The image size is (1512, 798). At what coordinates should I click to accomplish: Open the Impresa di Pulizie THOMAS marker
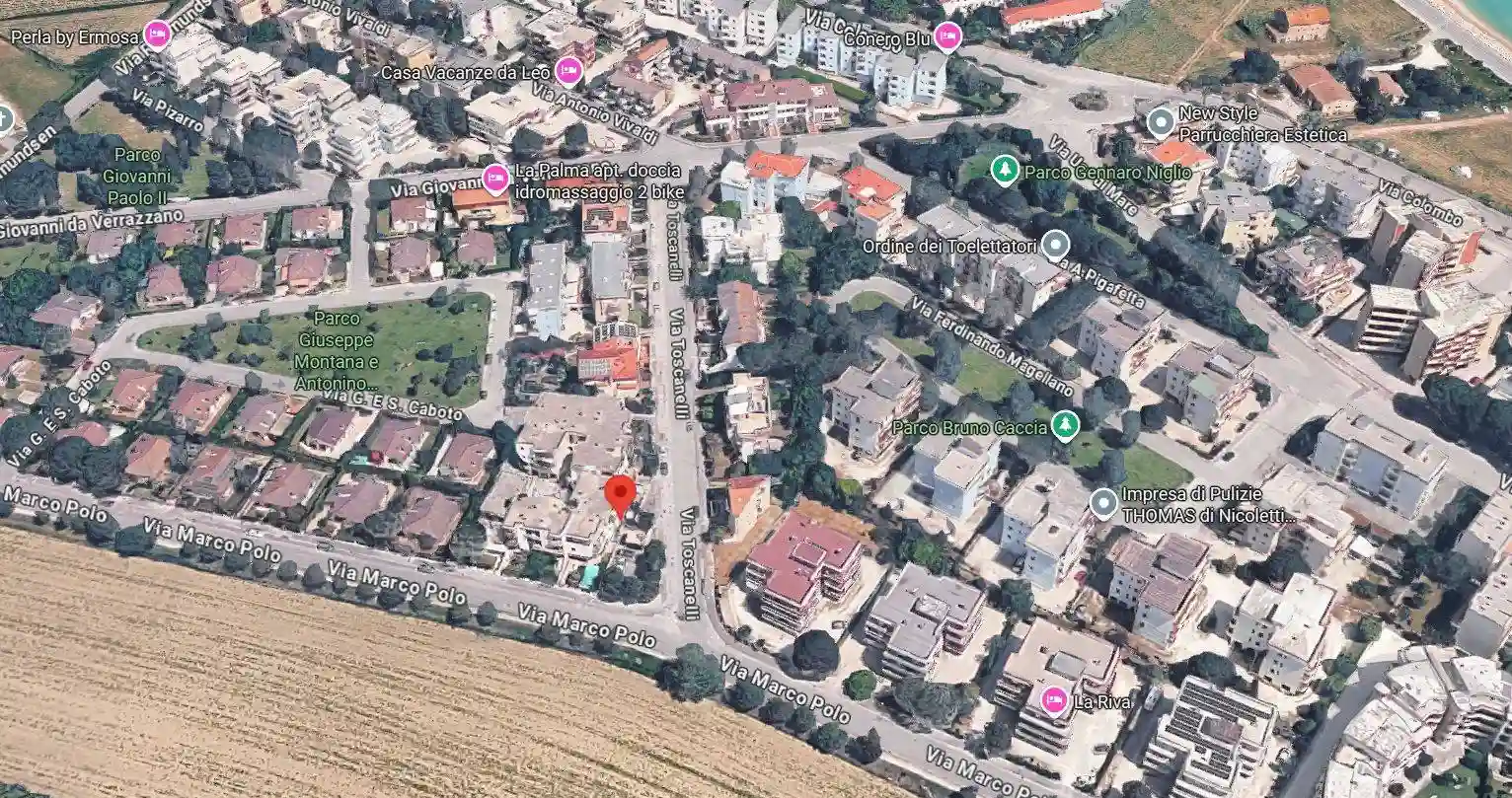tap(1104, 504)
